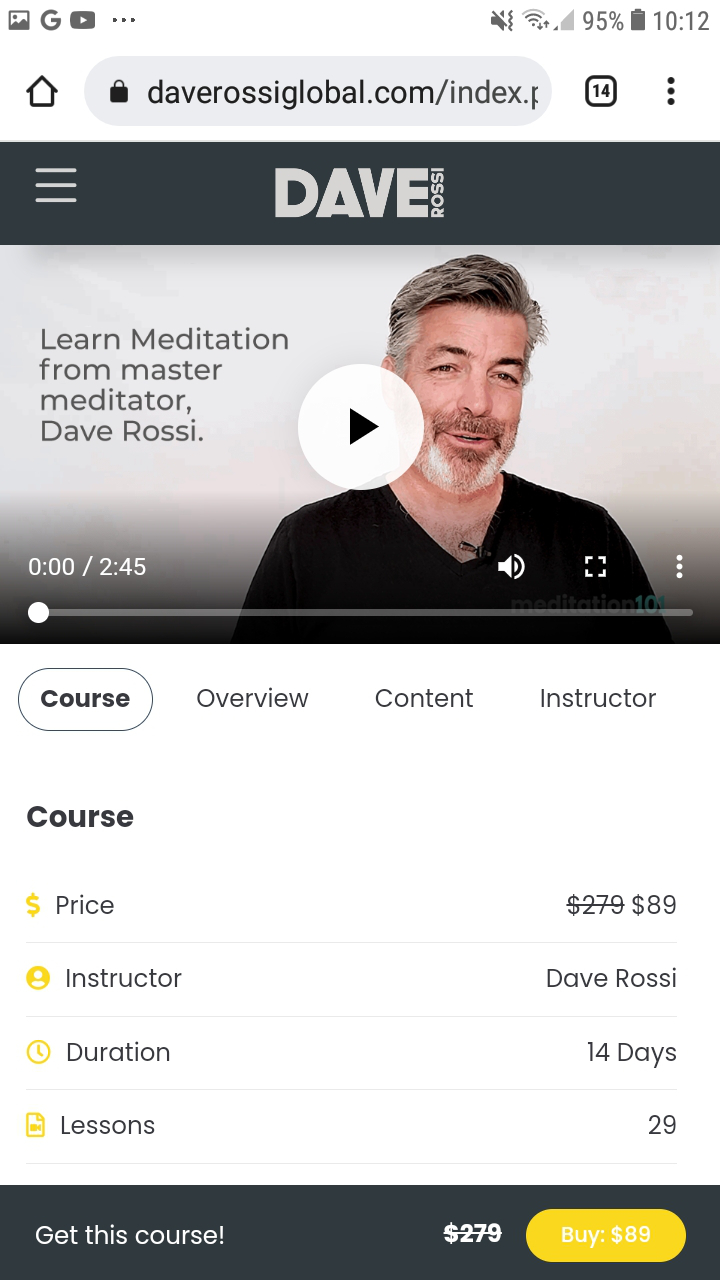Play the meditation intro video
The image size is (720, 1280).
pos(360,427)
